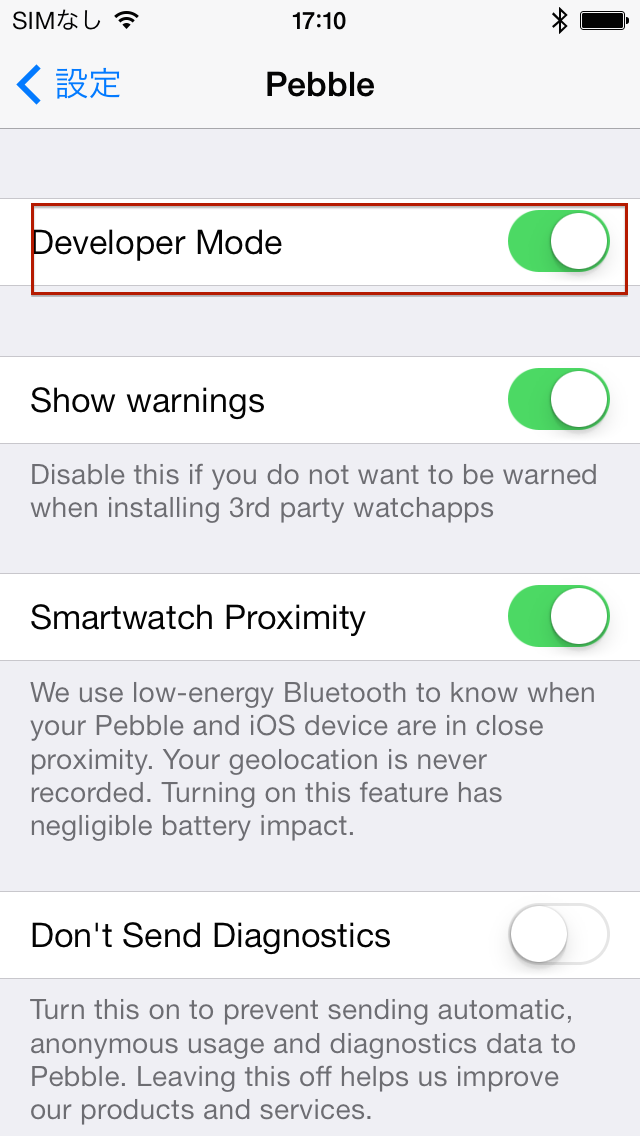
Task: Go back to 設定 settings
Action: coord(68,84)
